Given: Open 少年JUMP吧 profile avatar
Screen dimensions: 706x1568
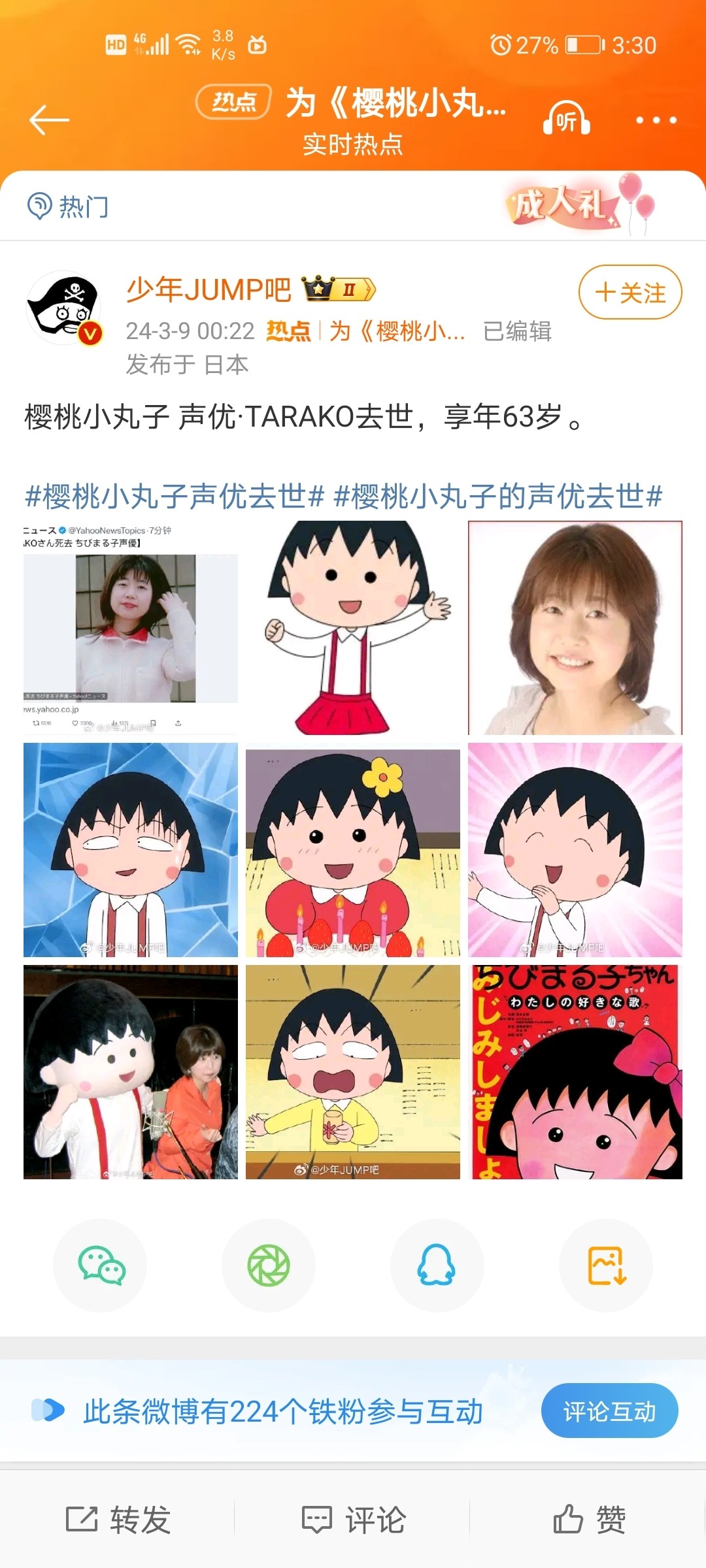Looking at the screenshot, I should (64, 308).
